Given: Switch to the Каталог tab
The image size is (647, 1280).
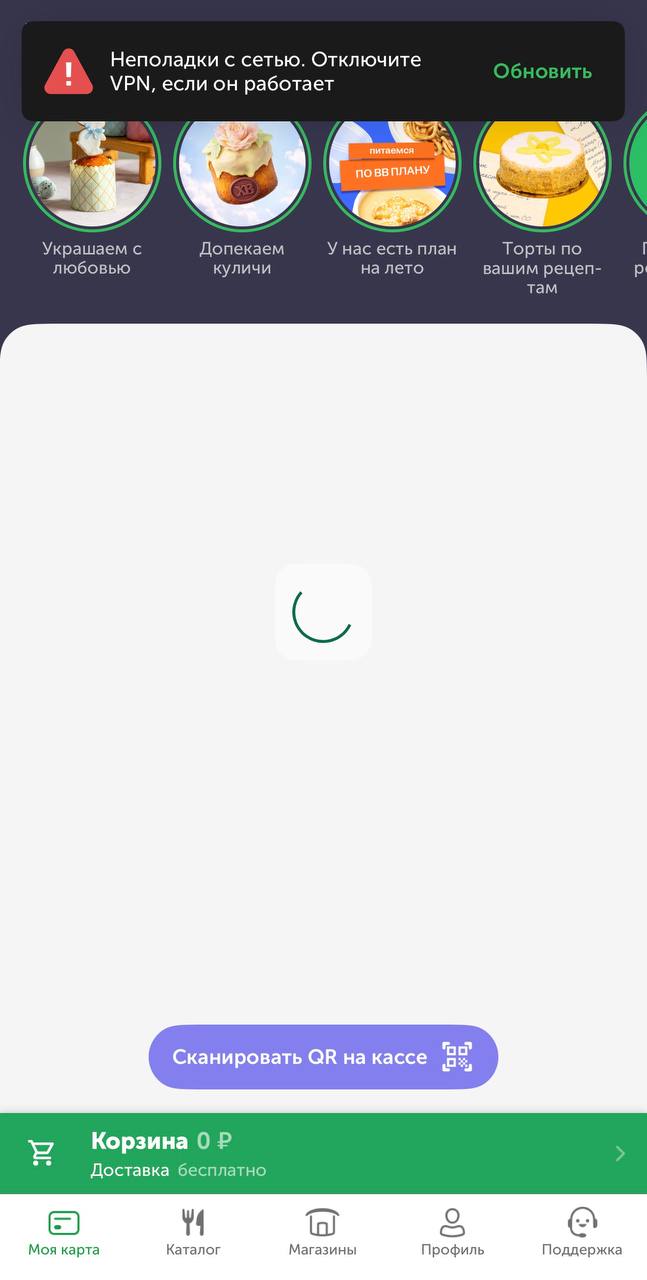Looking at the screenshot, I should 193,1233.
